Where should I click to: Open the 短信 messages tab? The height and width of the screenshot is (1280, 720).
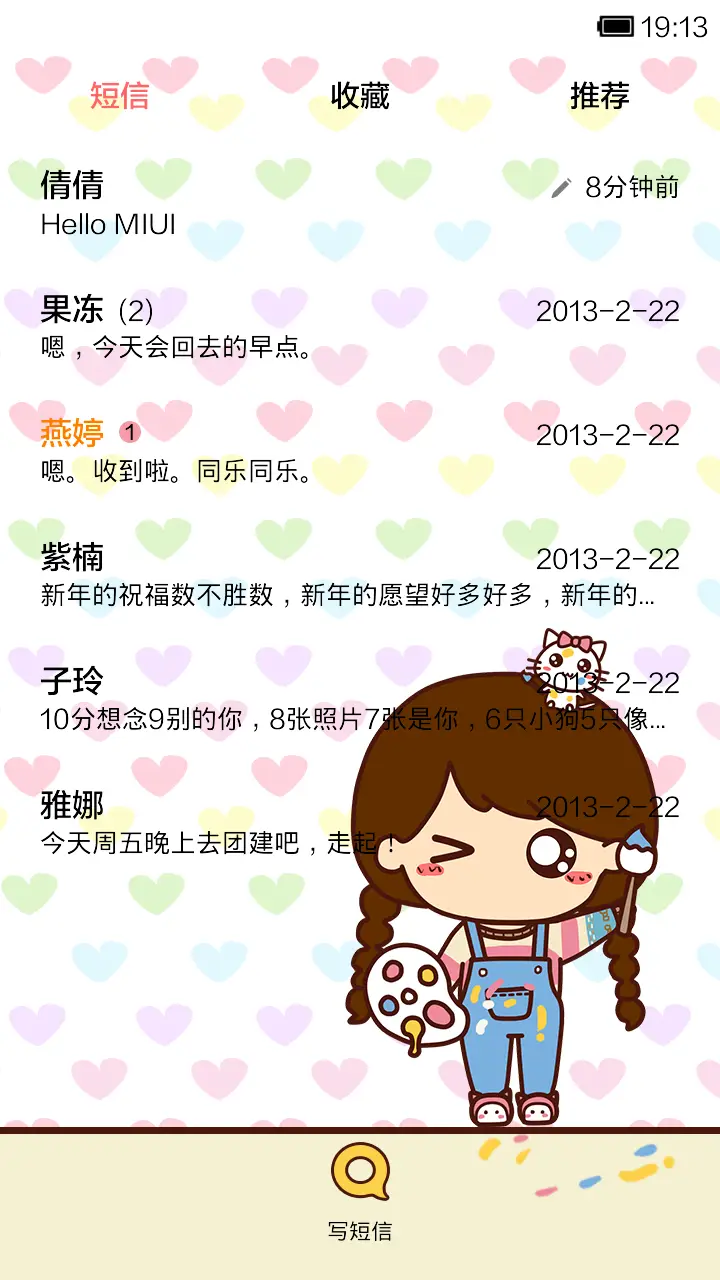pyautogui.click(x=122, y=97)
